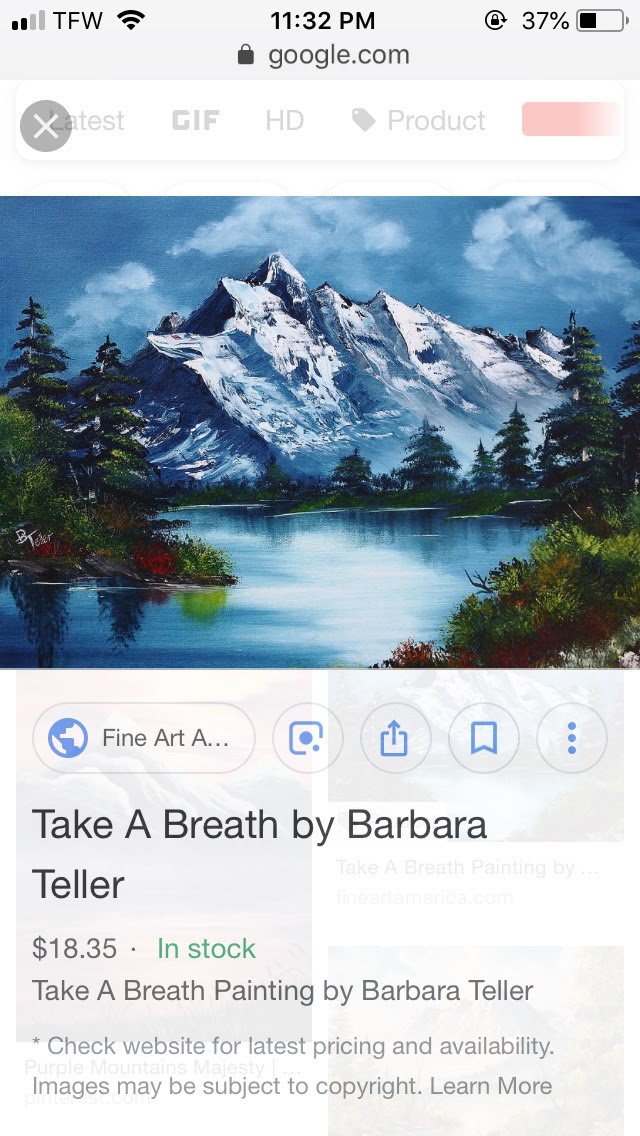Image resolution: width=640 pixels, height=1136 pixels.
Task: Open Take A Breath by Barbara Teller title
Action: click(259, 854)
